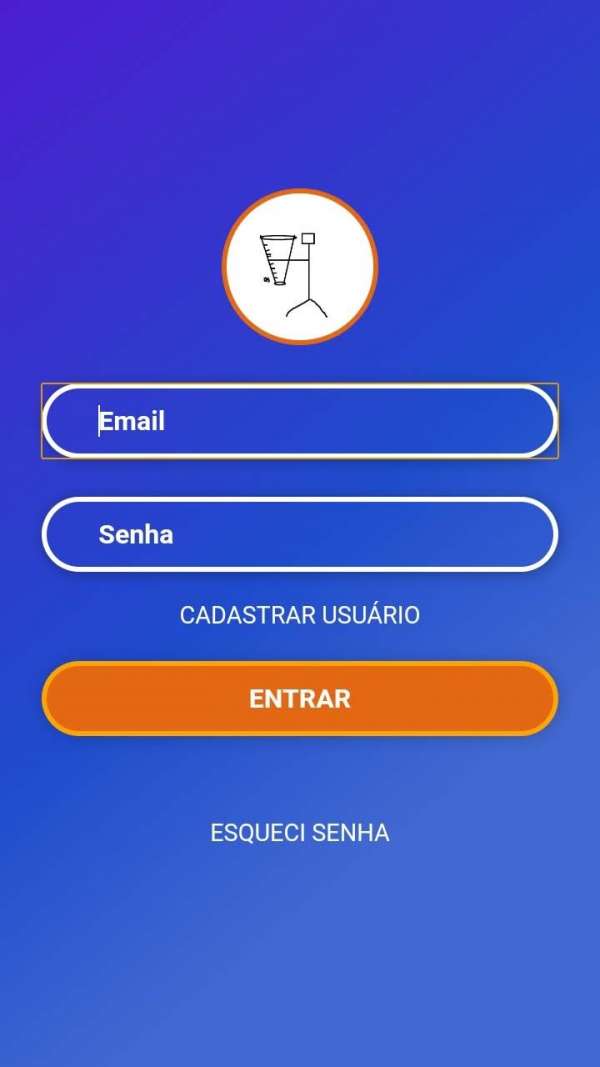This screenshot has width=600, height=1067.
Task: Open Esqueci Senha to recover password
Action: 300,832
